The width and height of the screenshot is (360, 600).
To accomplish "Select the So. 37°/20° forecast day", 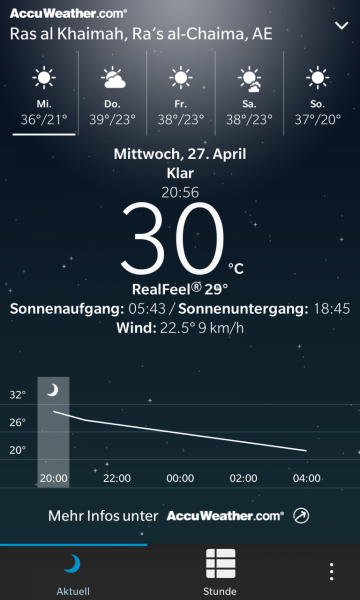I will (x=318, y=93).
